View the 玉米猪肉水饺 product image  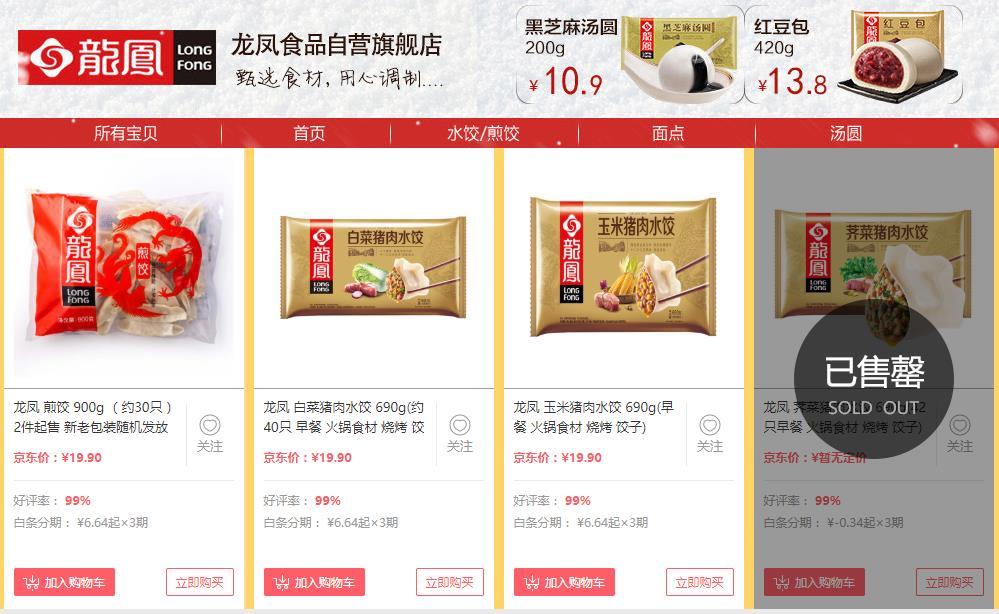point(623,267)
